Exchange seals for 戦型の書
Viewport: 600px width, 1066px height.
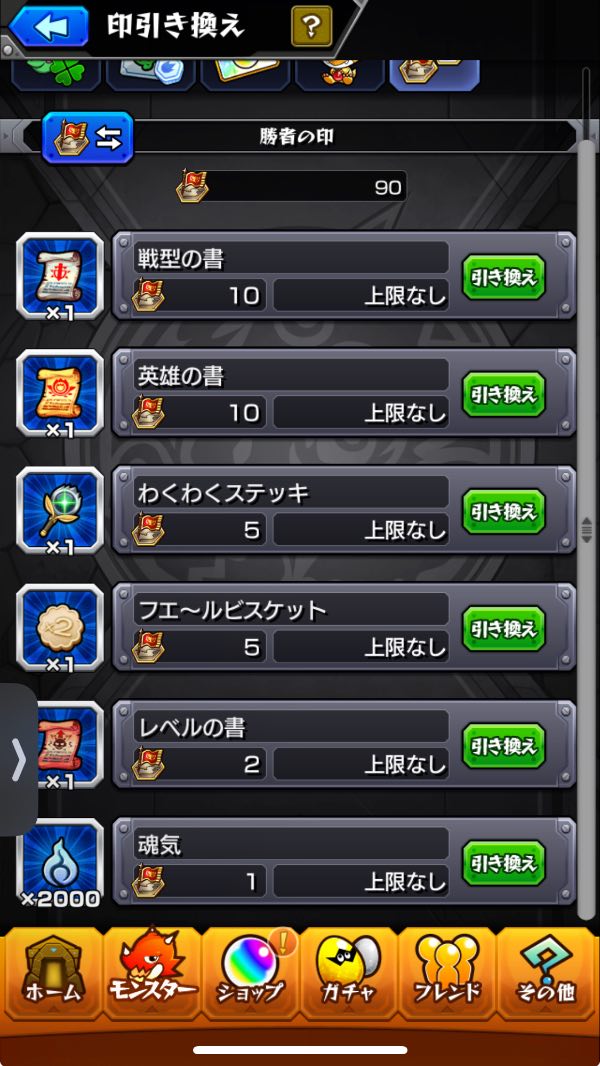coord(503,277)
